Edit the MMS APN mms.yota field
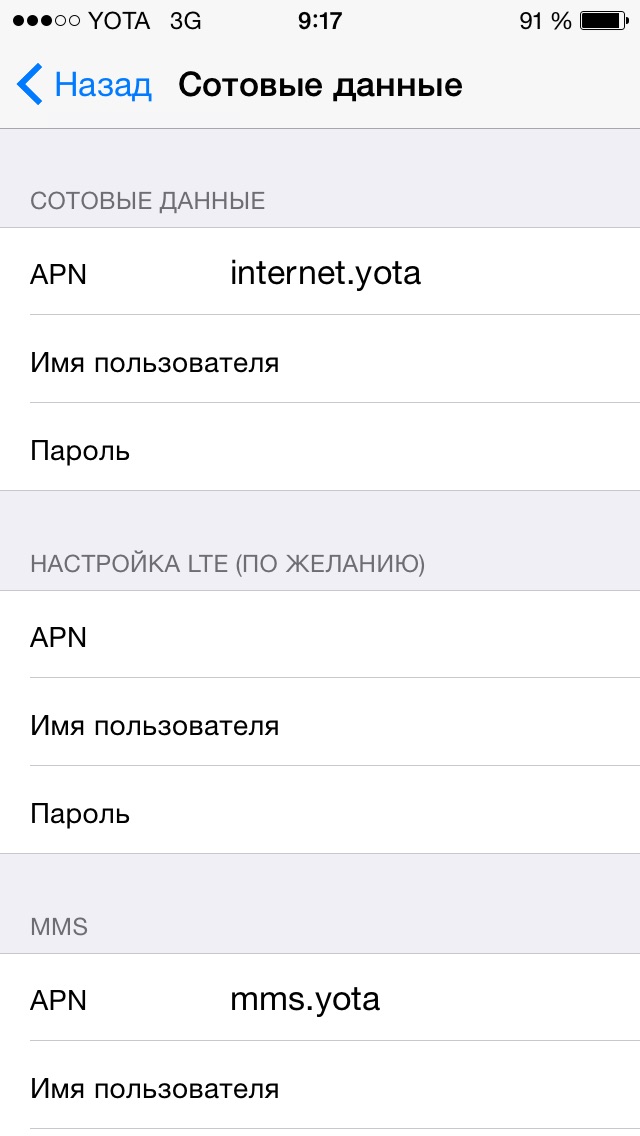The image size is (640, 1136). pos(305,999)
